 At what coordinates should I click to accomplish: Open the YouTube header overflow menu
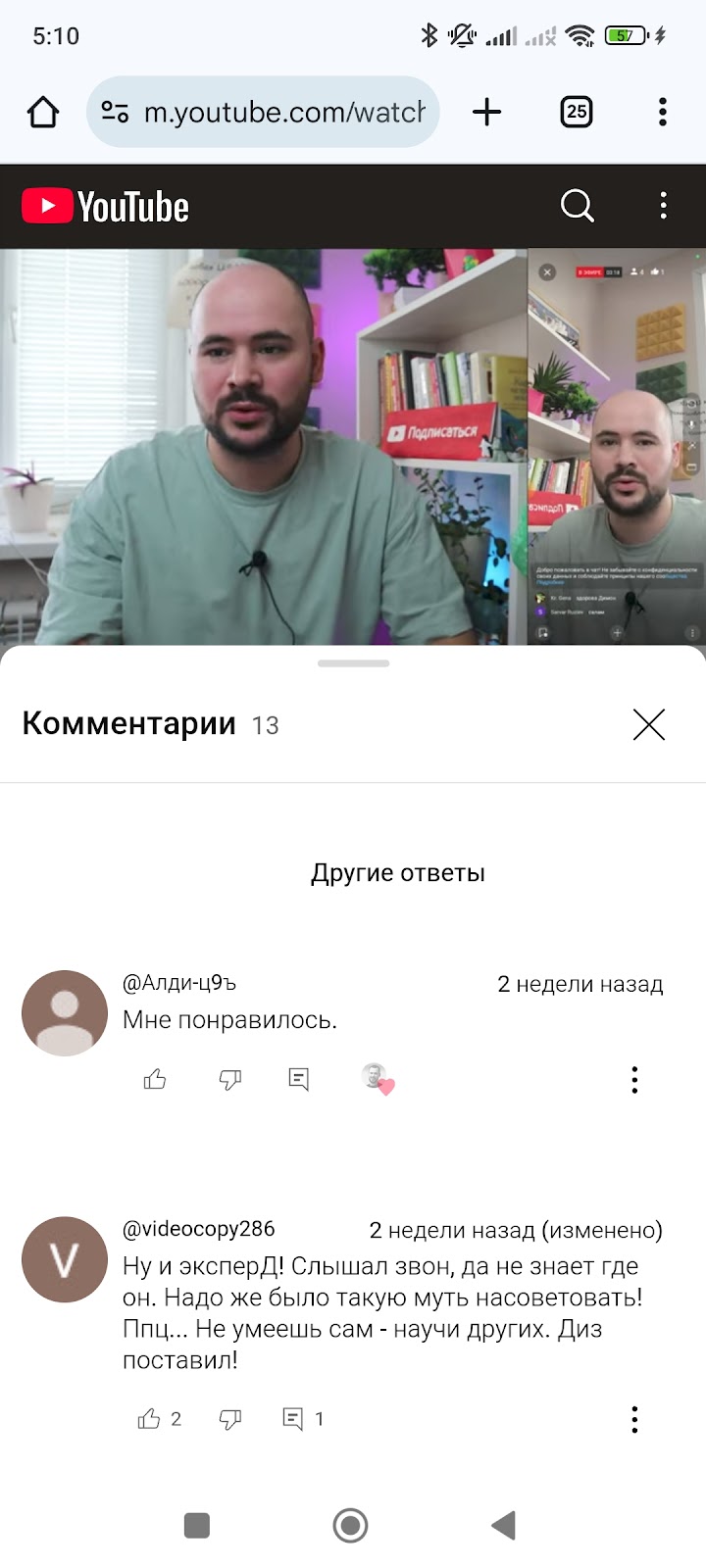click(664, 206)
